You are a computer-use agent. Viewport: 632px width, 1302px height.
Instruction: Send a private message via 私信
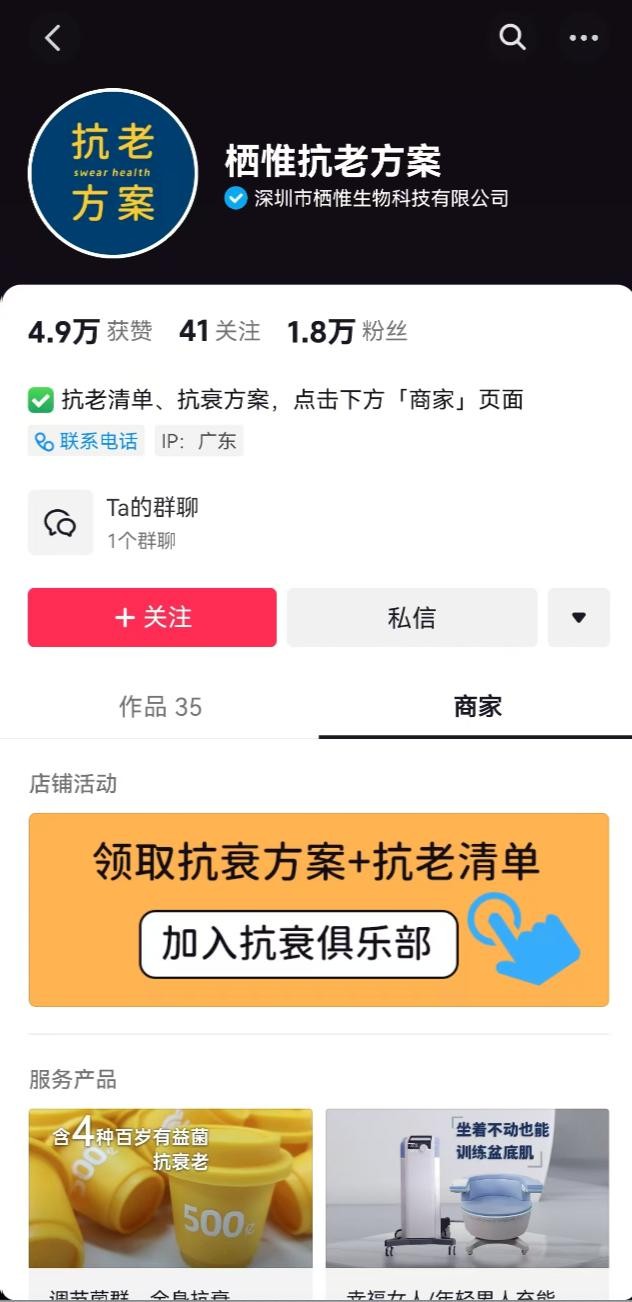[412, 618]
